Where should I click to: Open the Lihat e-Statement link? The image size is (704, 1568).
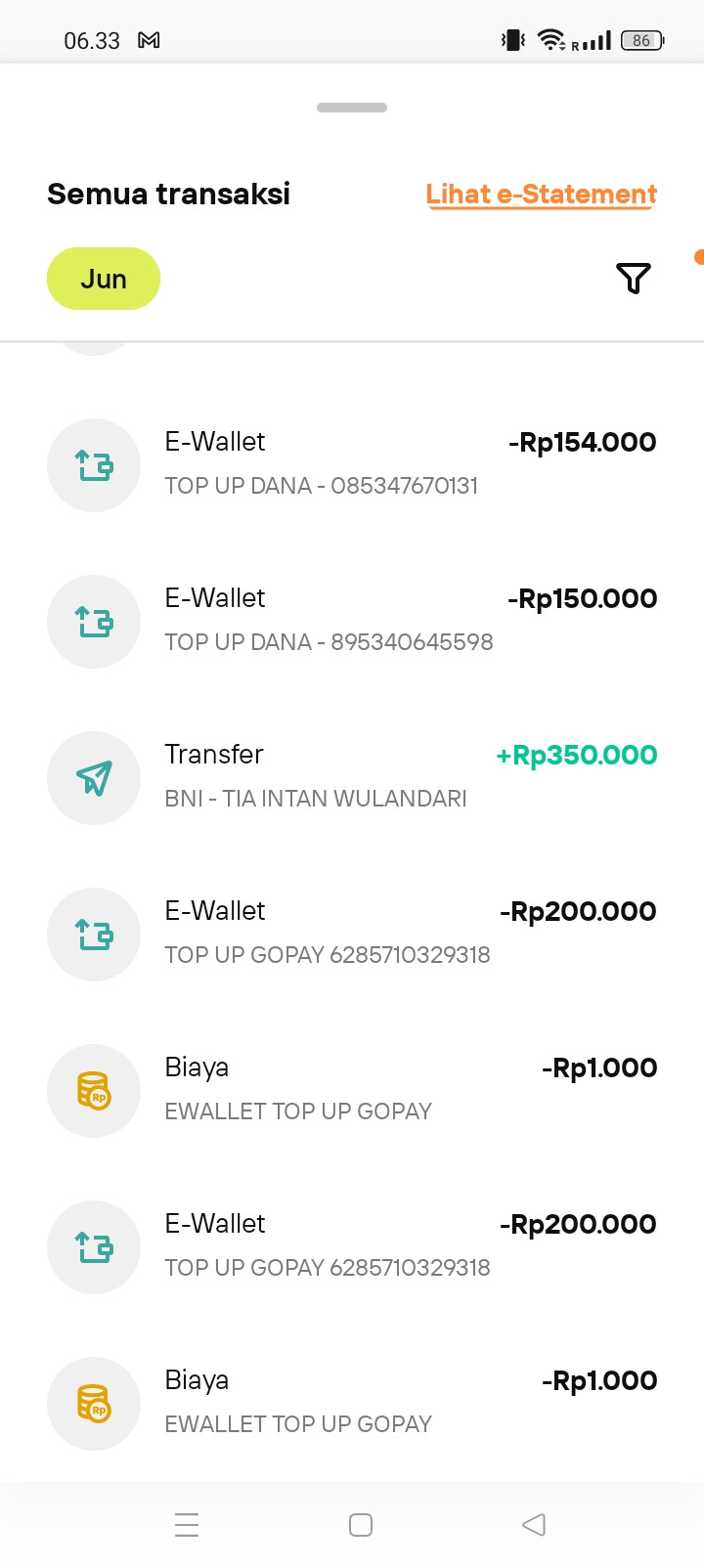pos(541,195)
